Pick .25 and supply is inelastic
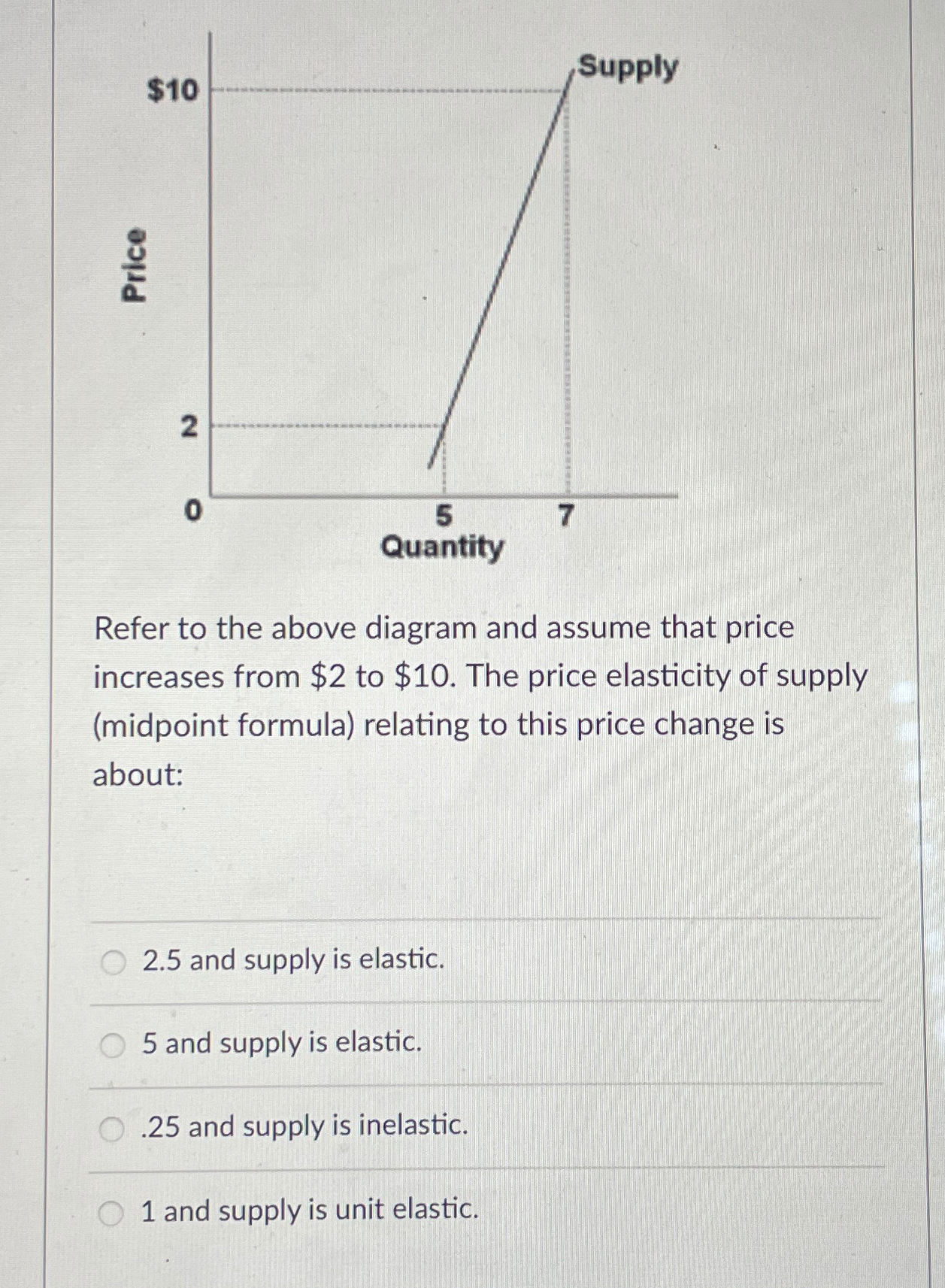Image resolution: width=945 pixels, height=1288 pixels. coord(112,1129)
